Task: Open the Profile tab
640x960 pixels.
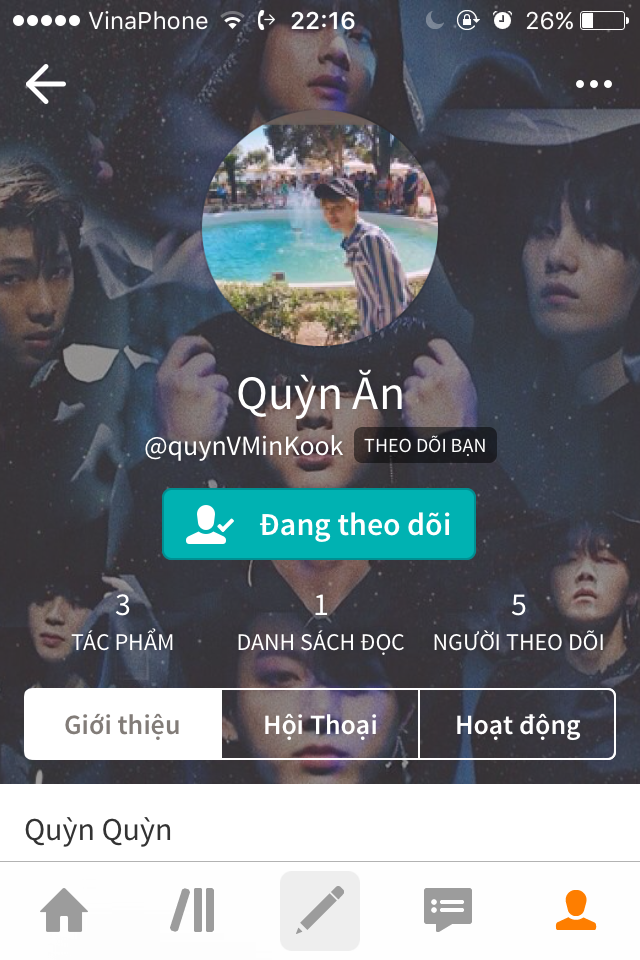Action: coord(576,910)
